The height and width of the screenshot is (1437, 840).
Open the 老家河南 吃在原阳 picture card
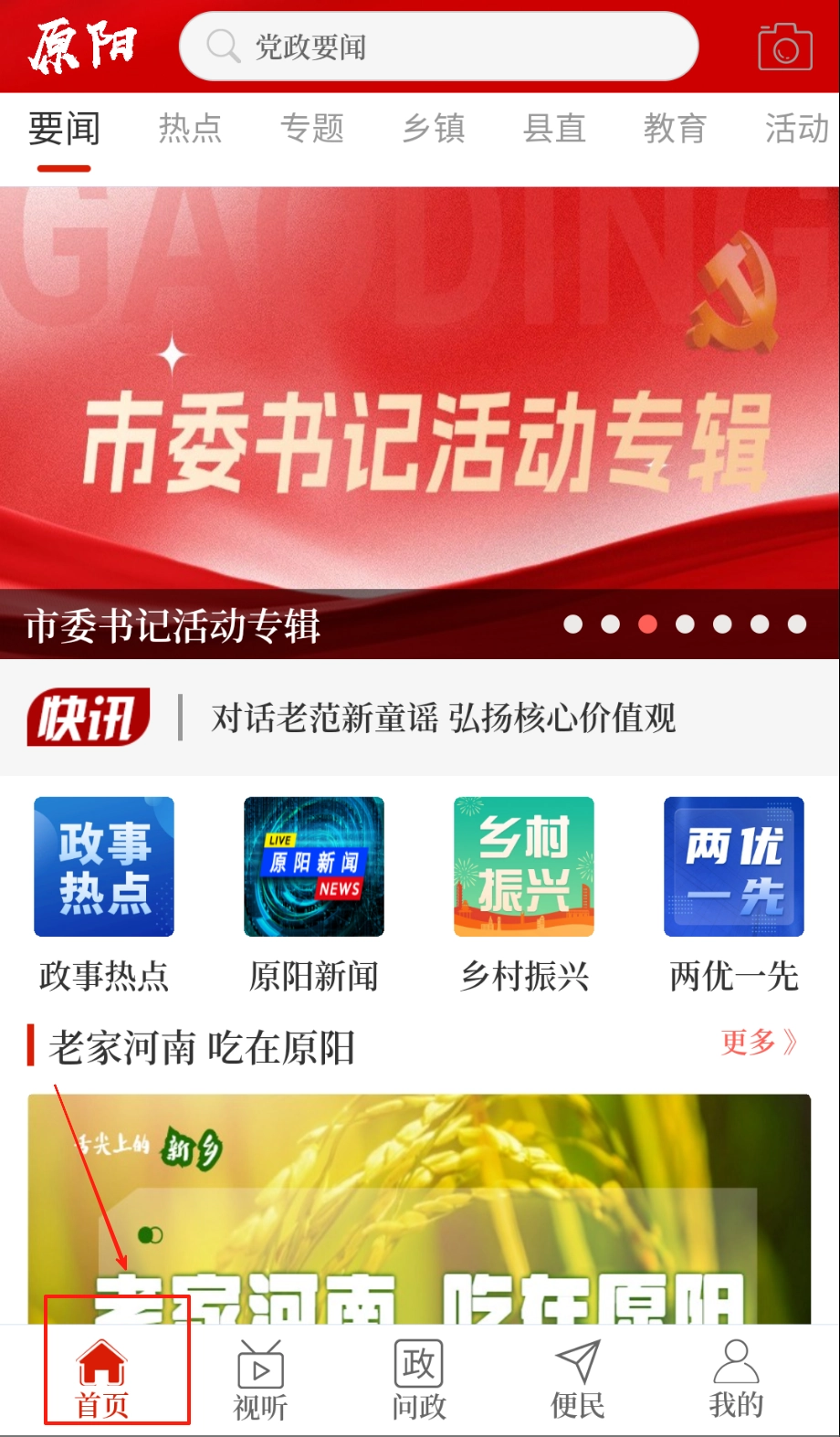420,1205
